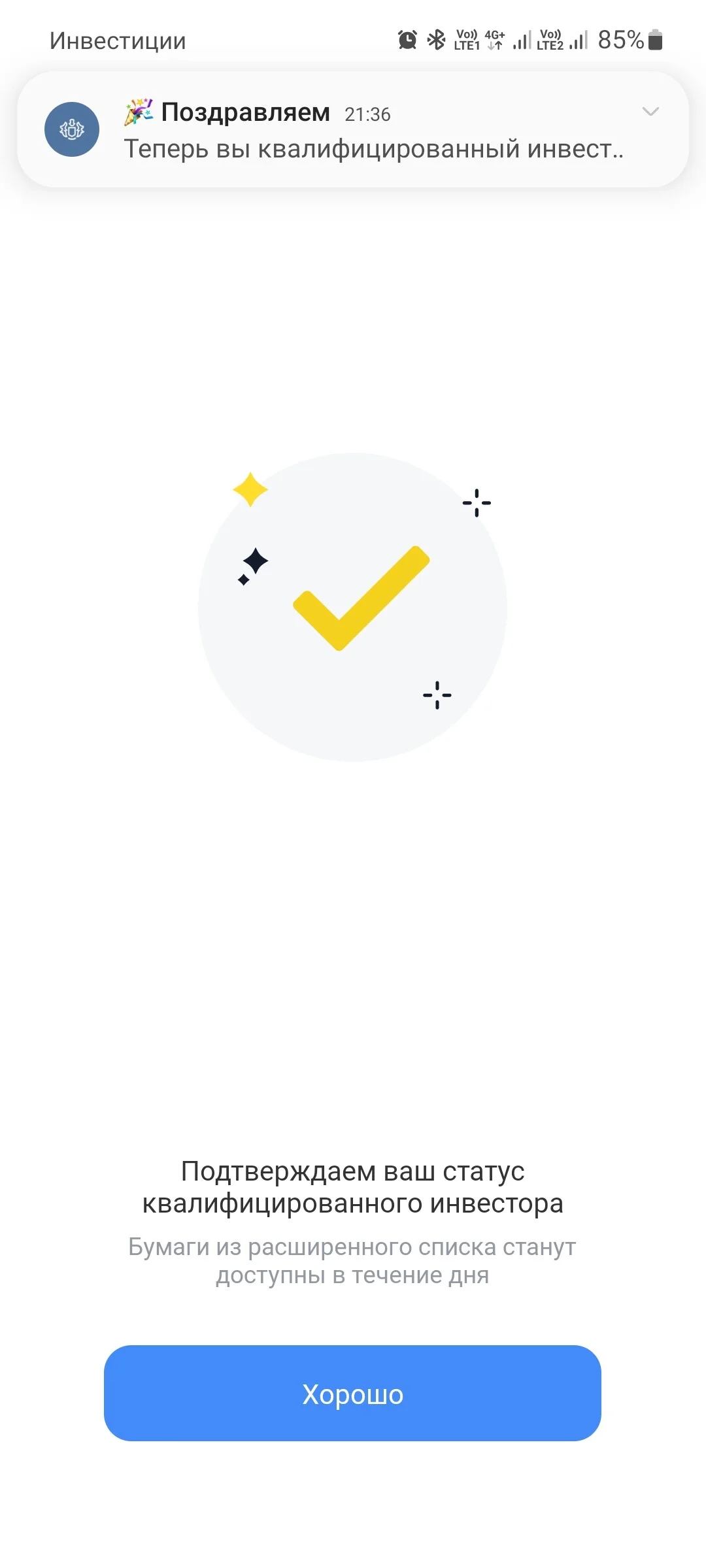706x1568 pixels.
Task: Tap the blue Хорошо button
Action: click(x=352, y=1393)
